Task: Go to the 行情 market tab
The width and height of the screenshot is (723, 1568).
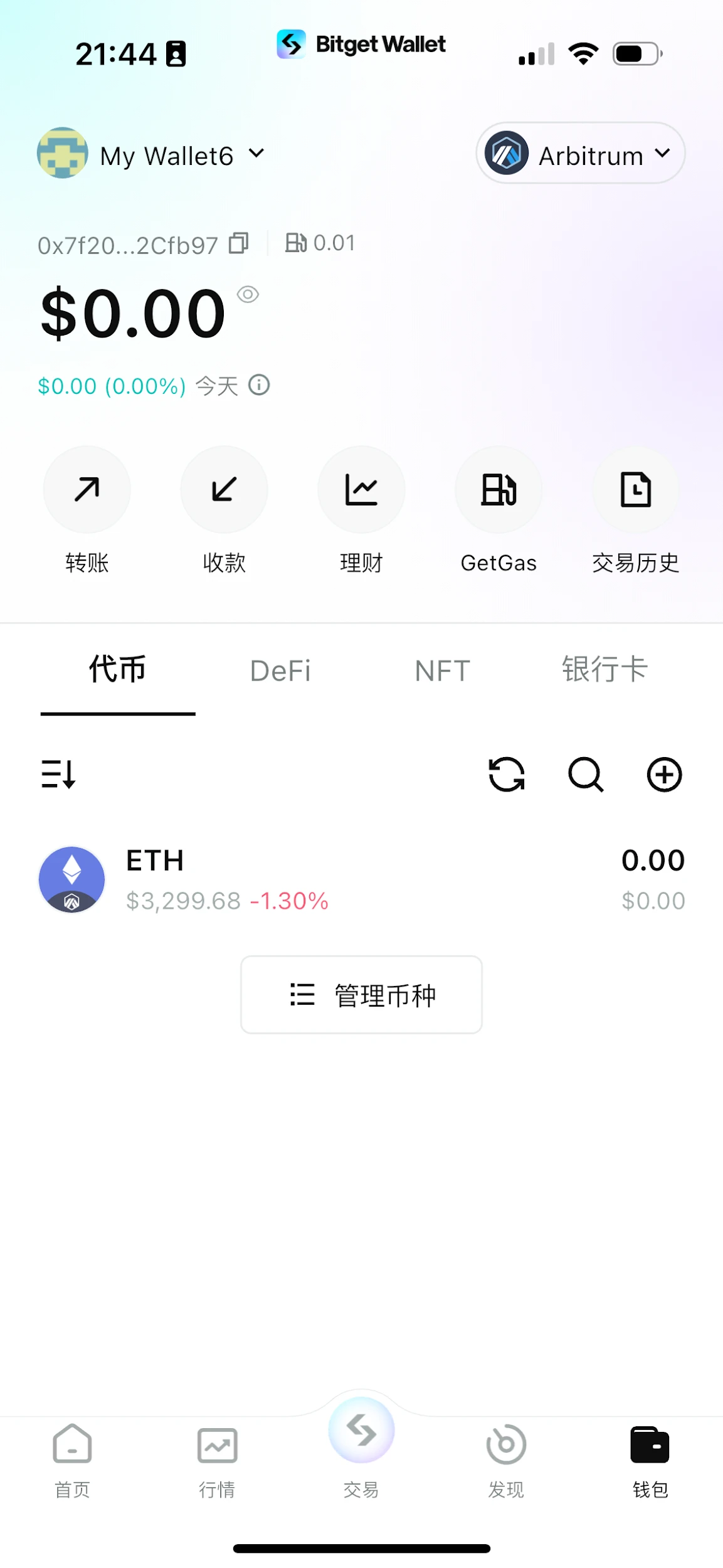Action: pyautogui.click(x=217, y=1463)
